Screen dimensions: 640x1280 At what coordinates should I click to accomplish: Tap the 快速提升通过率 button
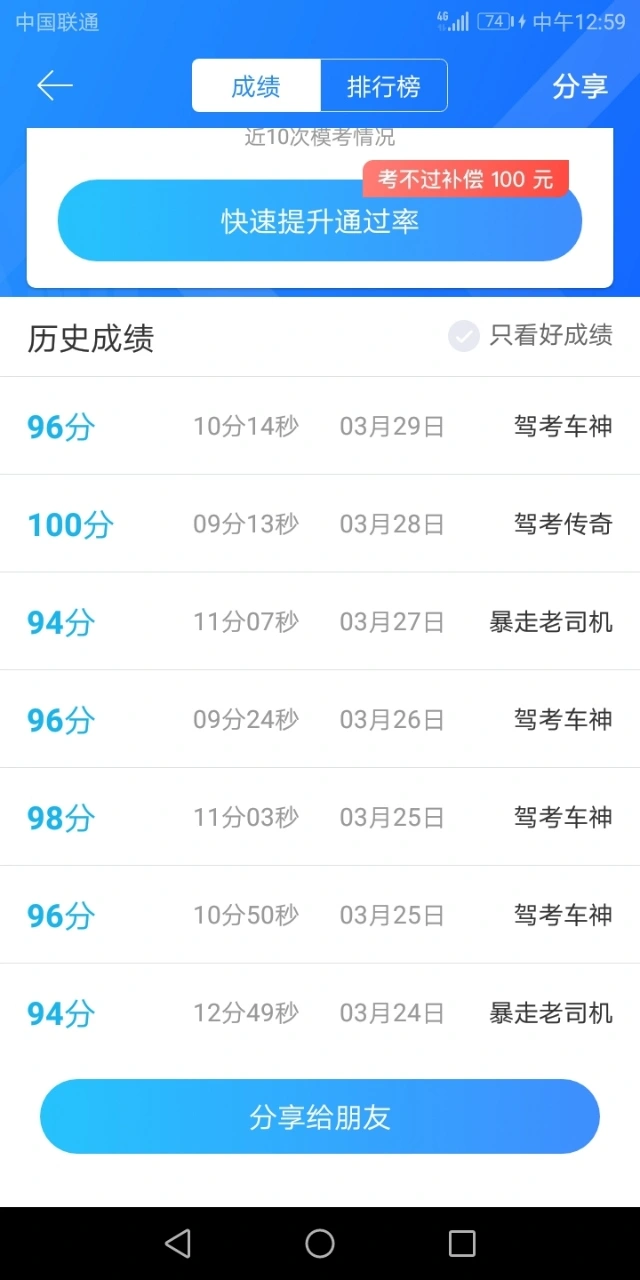[320, 221]
